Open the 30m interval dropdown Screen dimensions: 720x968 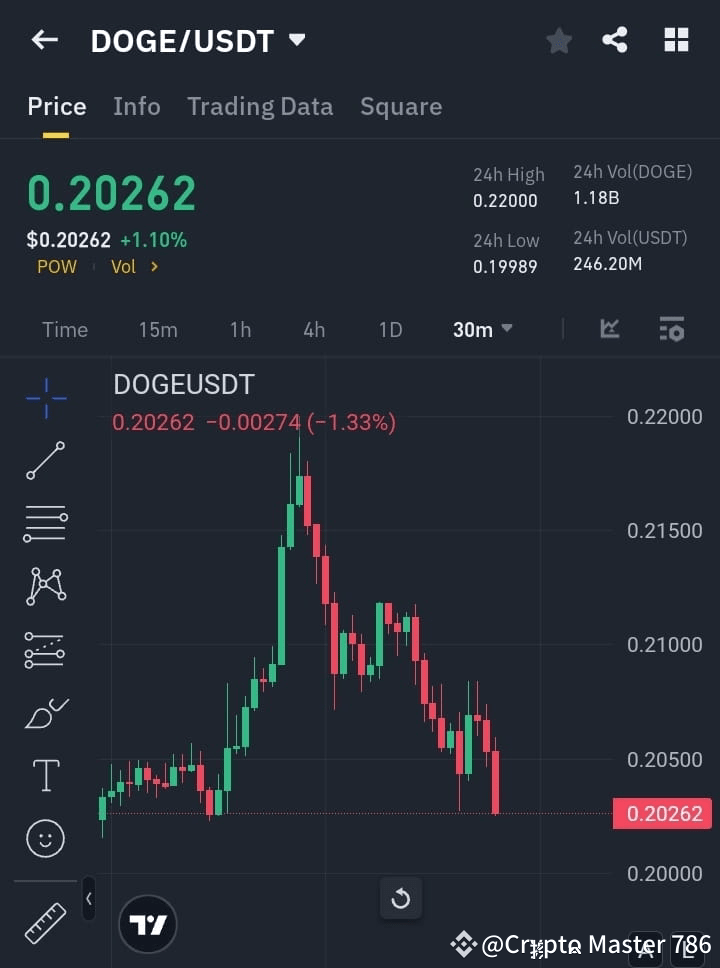coord(482,329)
